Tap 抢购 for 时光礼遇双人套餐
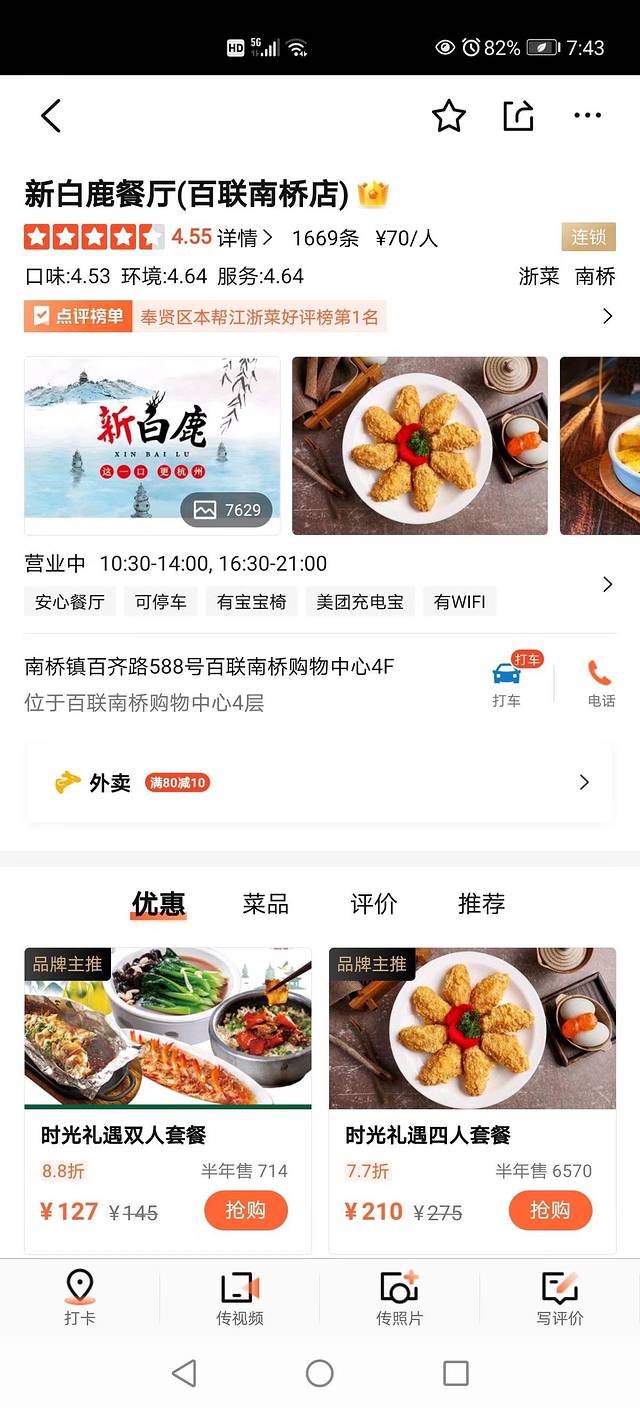The width and height of the screenshot is (640, 1408). [246, 1211]
